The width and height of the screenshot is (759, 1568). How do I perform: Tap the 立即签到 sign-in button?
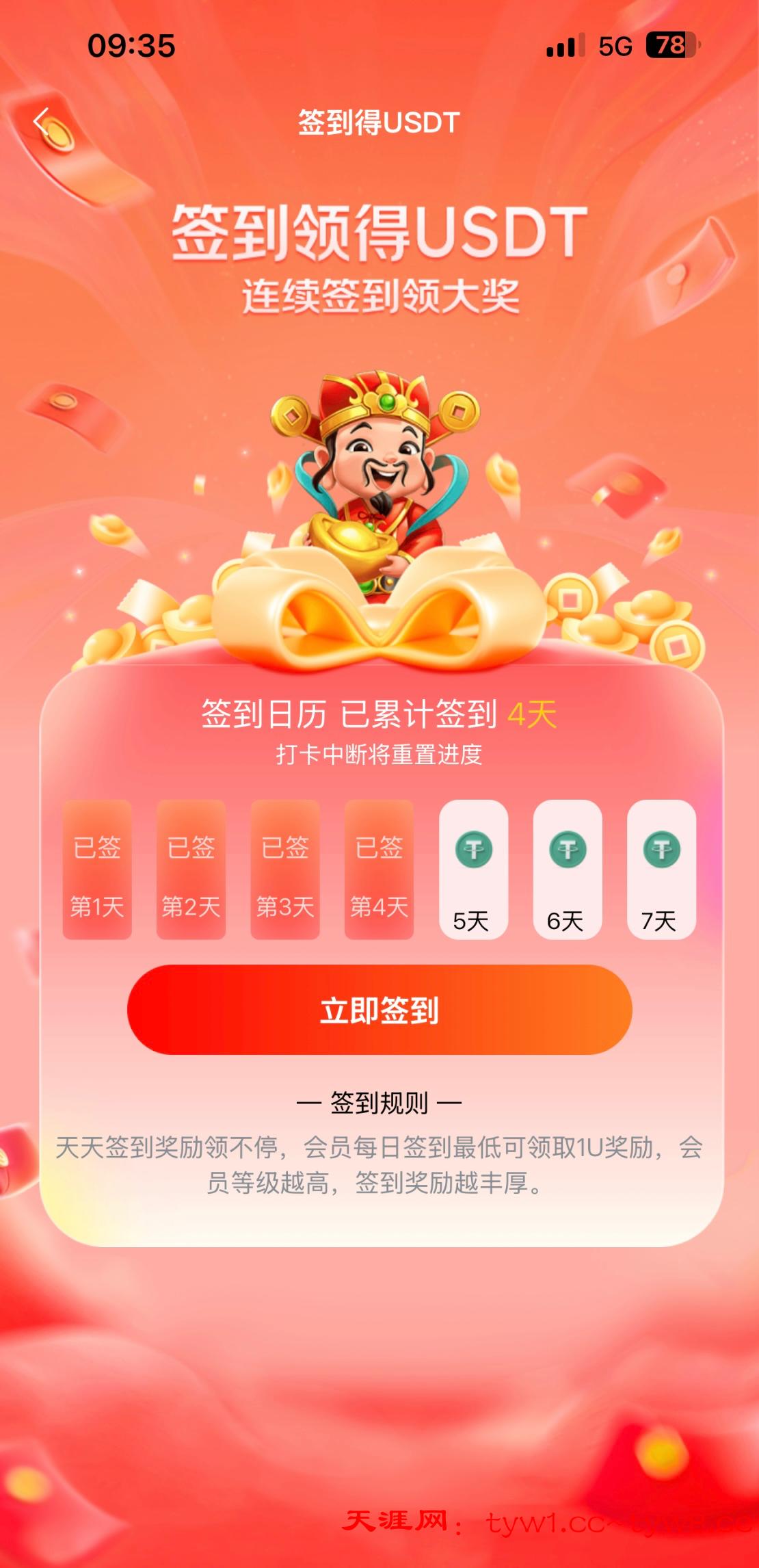click(x=379, y=1010)
